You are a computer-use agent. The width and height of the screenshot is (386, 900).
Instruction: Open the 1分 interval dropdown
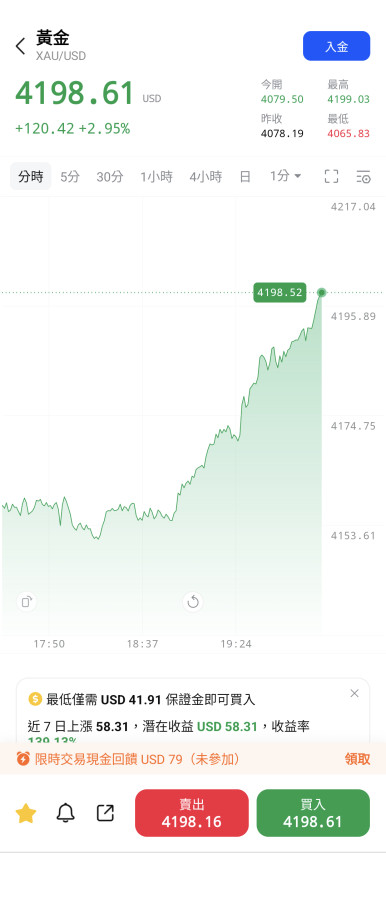[285, 176]
